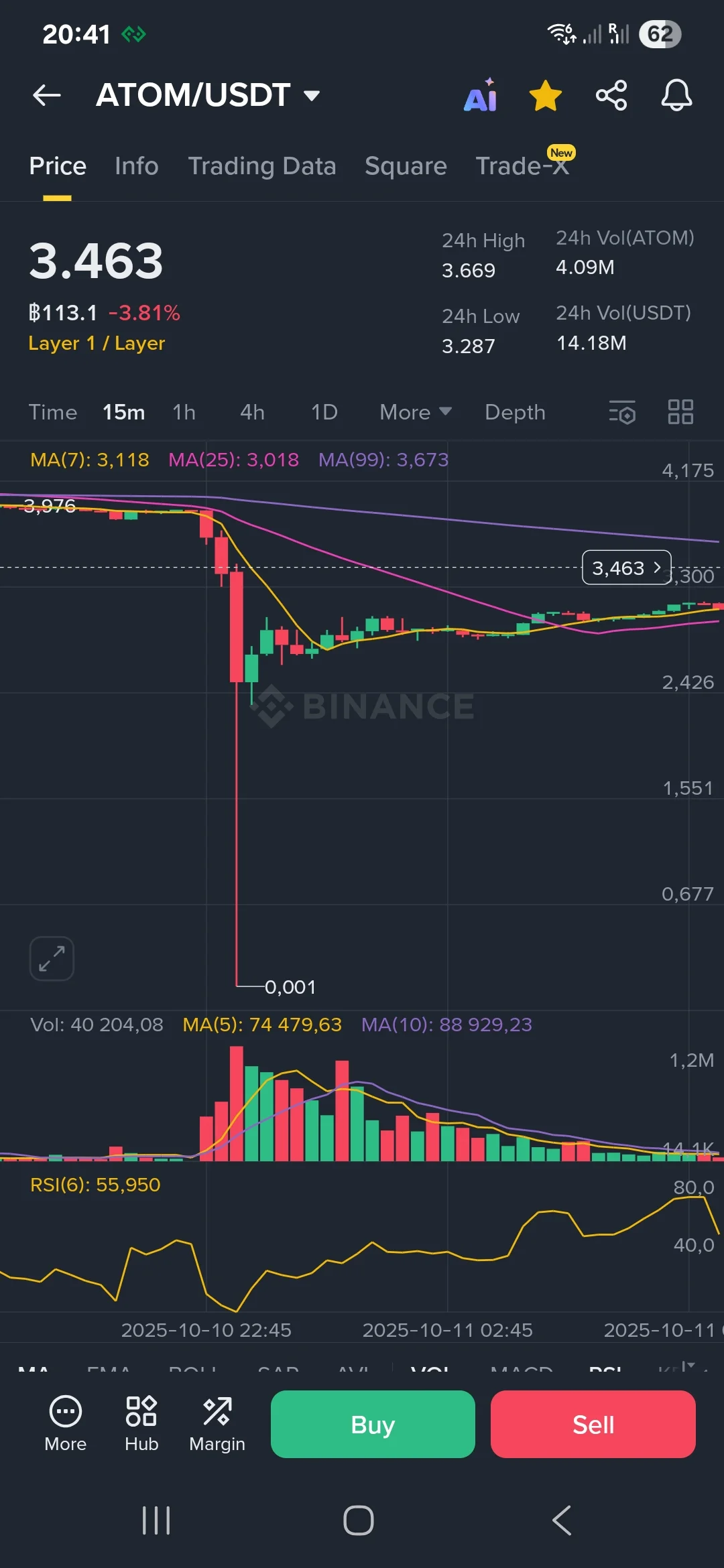The width and height of the screenshot is (724, 1568).
Task: Go back using the top arrow
Action: point(47,95)
